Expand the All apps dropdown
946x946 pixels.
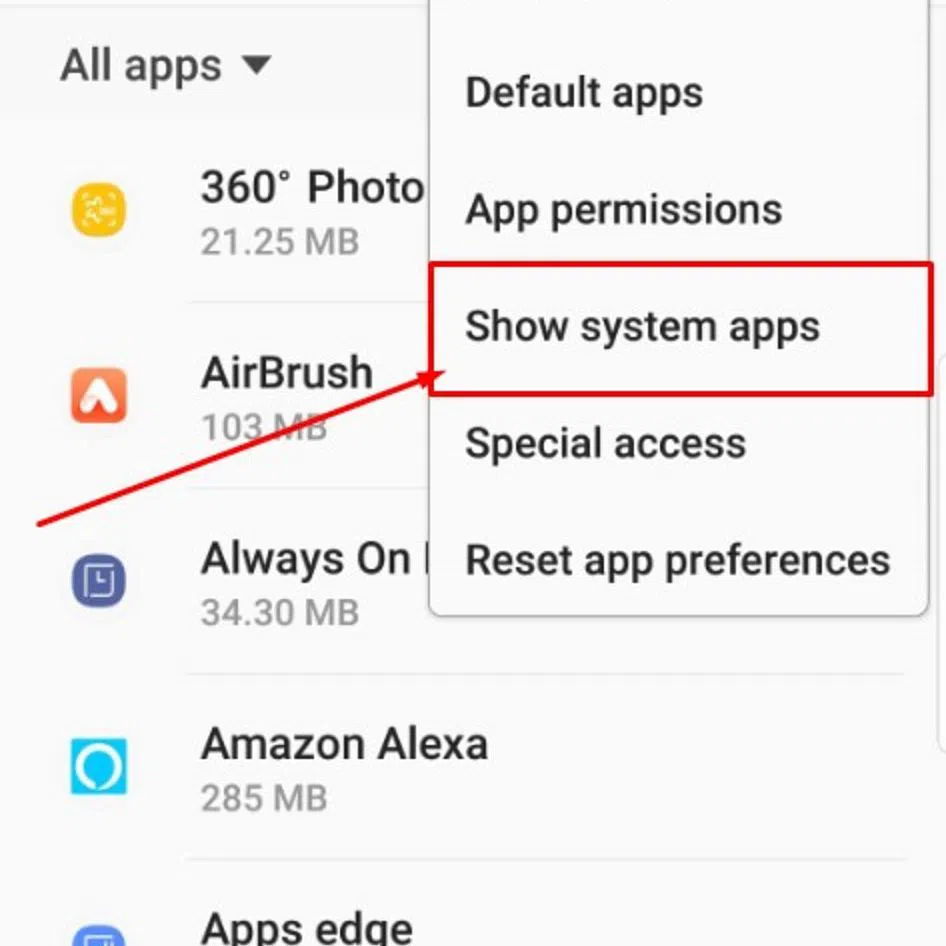pos(165,66)
